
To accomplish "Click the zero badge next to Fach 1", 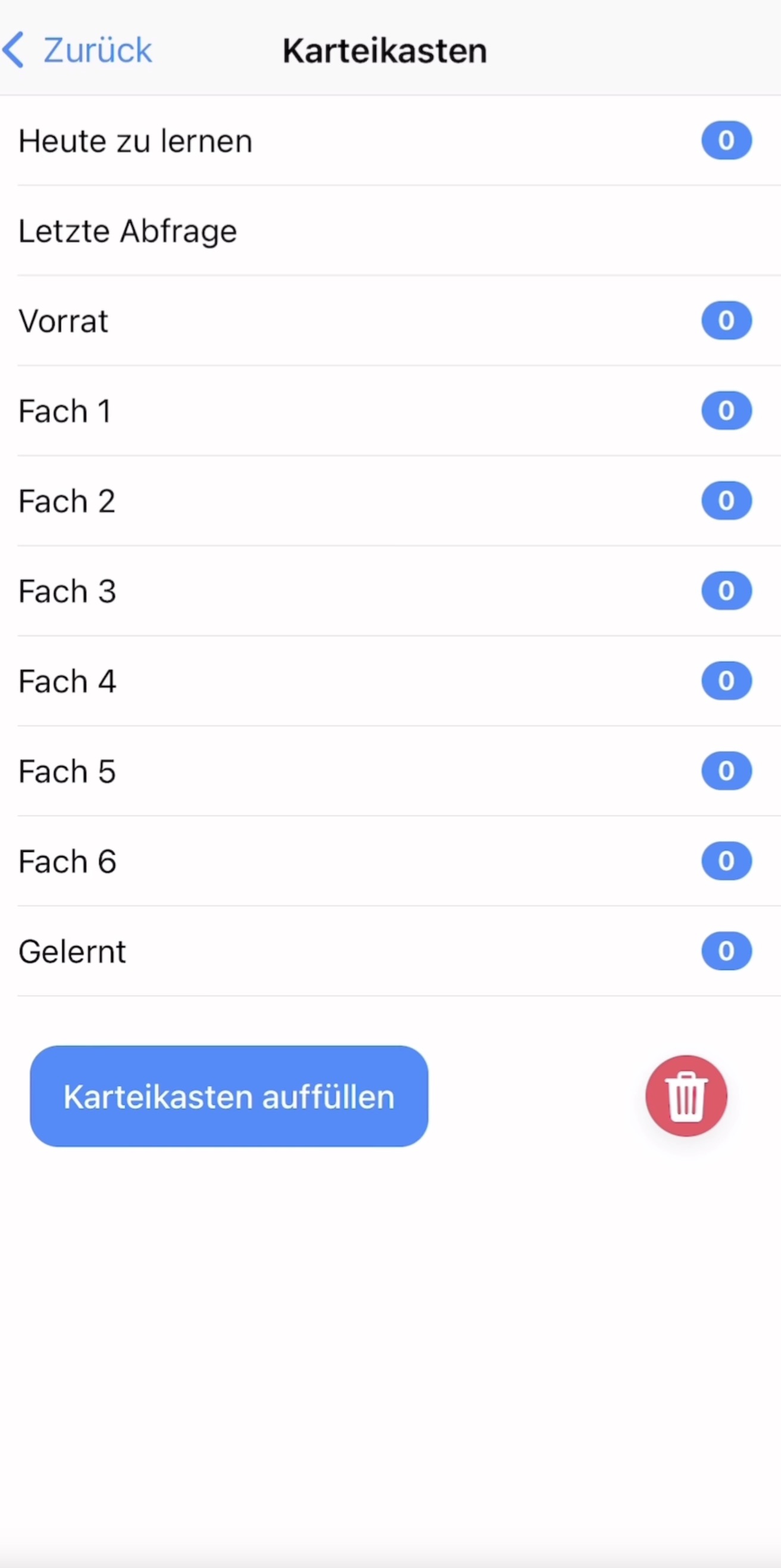I will pyautogui.click(x=726, y=411).
